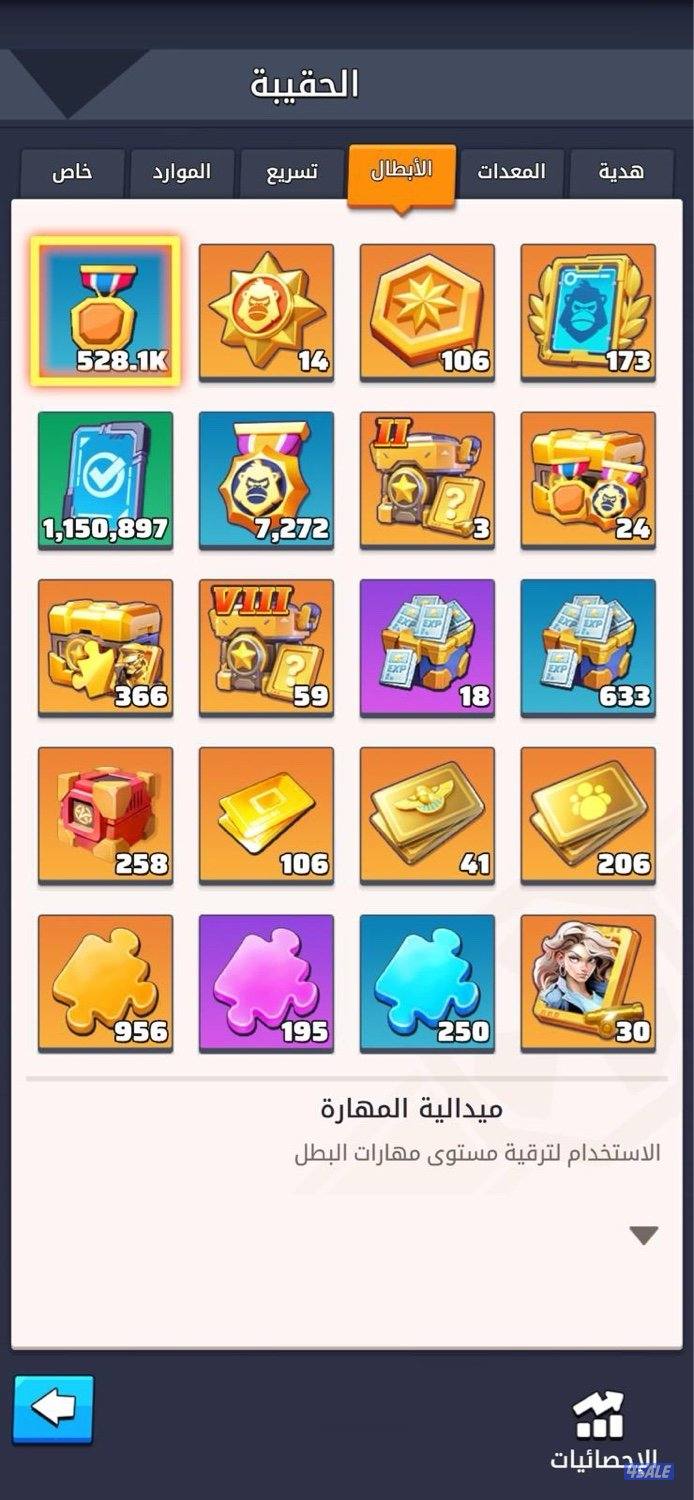Pick the blue puzzle piece with 250
The width and height of the screenshot is (694, 1500).
pyautogui.click(x=427, y=983)
